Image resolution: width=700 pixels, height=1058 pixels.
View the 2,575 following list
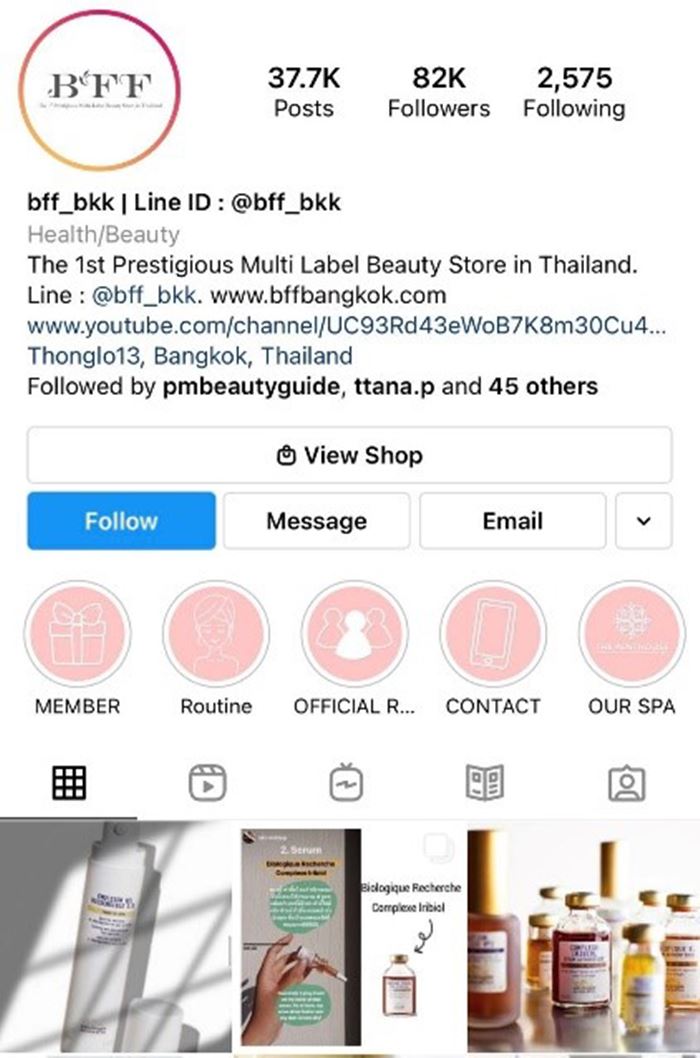pos(574,93)
